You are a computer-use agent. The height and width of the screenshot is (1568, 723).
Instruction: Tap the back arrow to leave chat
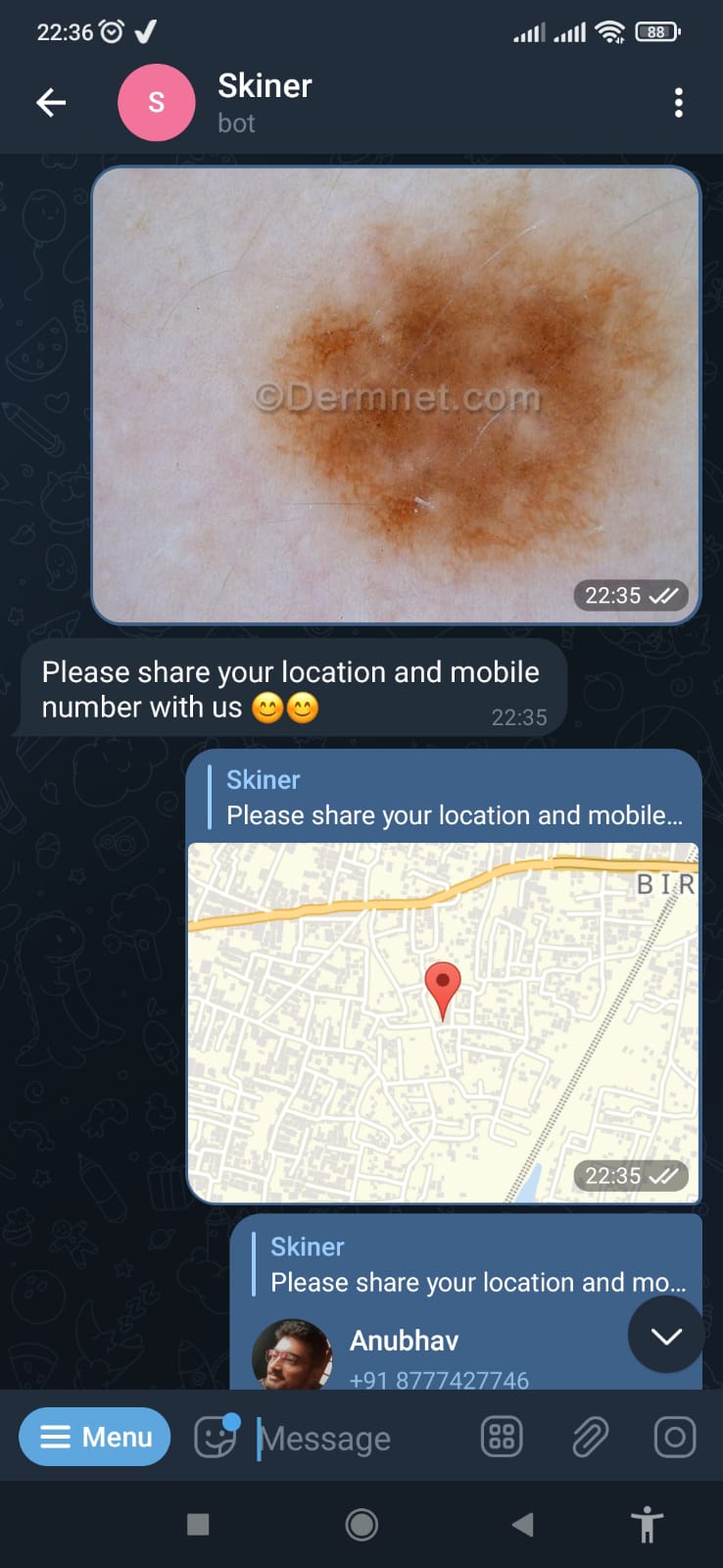[51, 102]
